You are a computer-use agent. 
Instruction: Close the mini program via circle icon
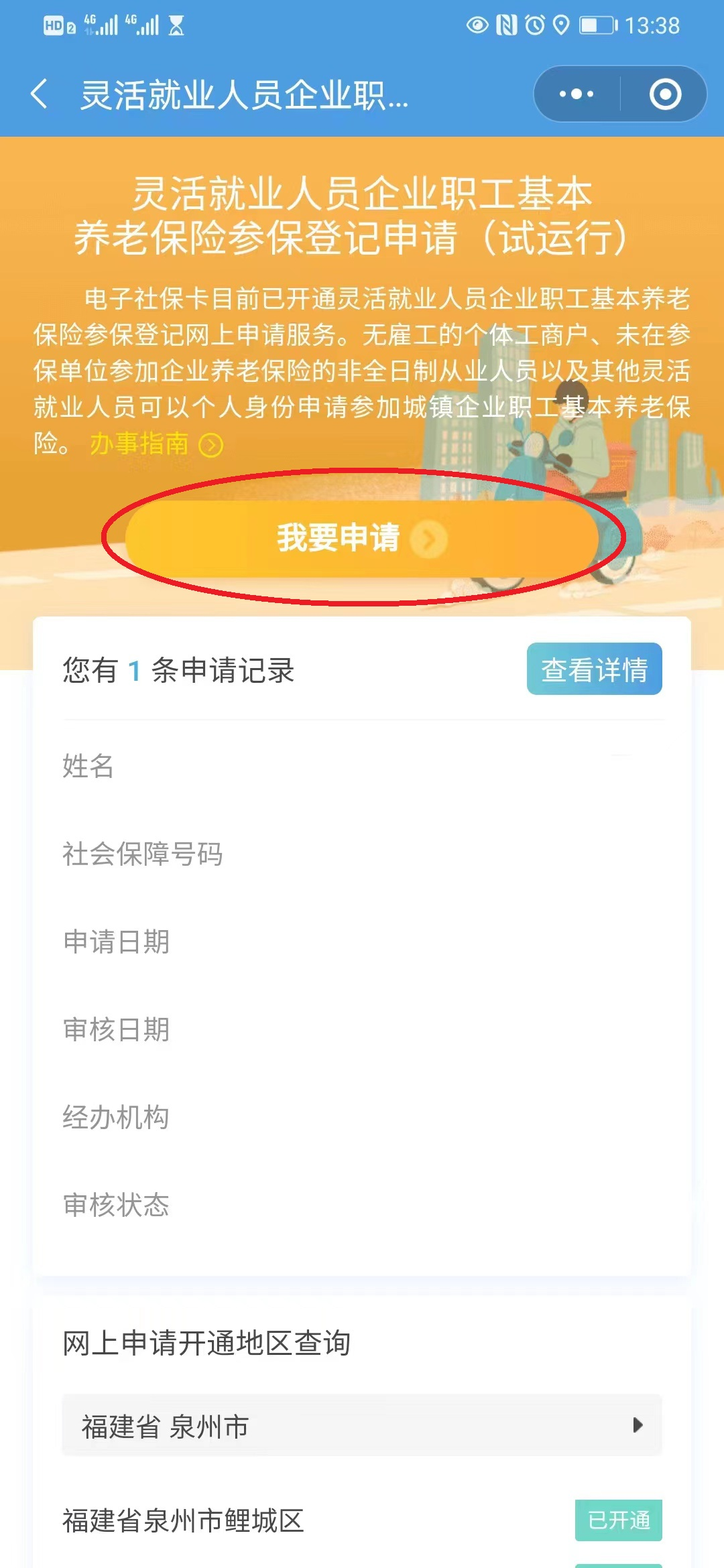665,94
